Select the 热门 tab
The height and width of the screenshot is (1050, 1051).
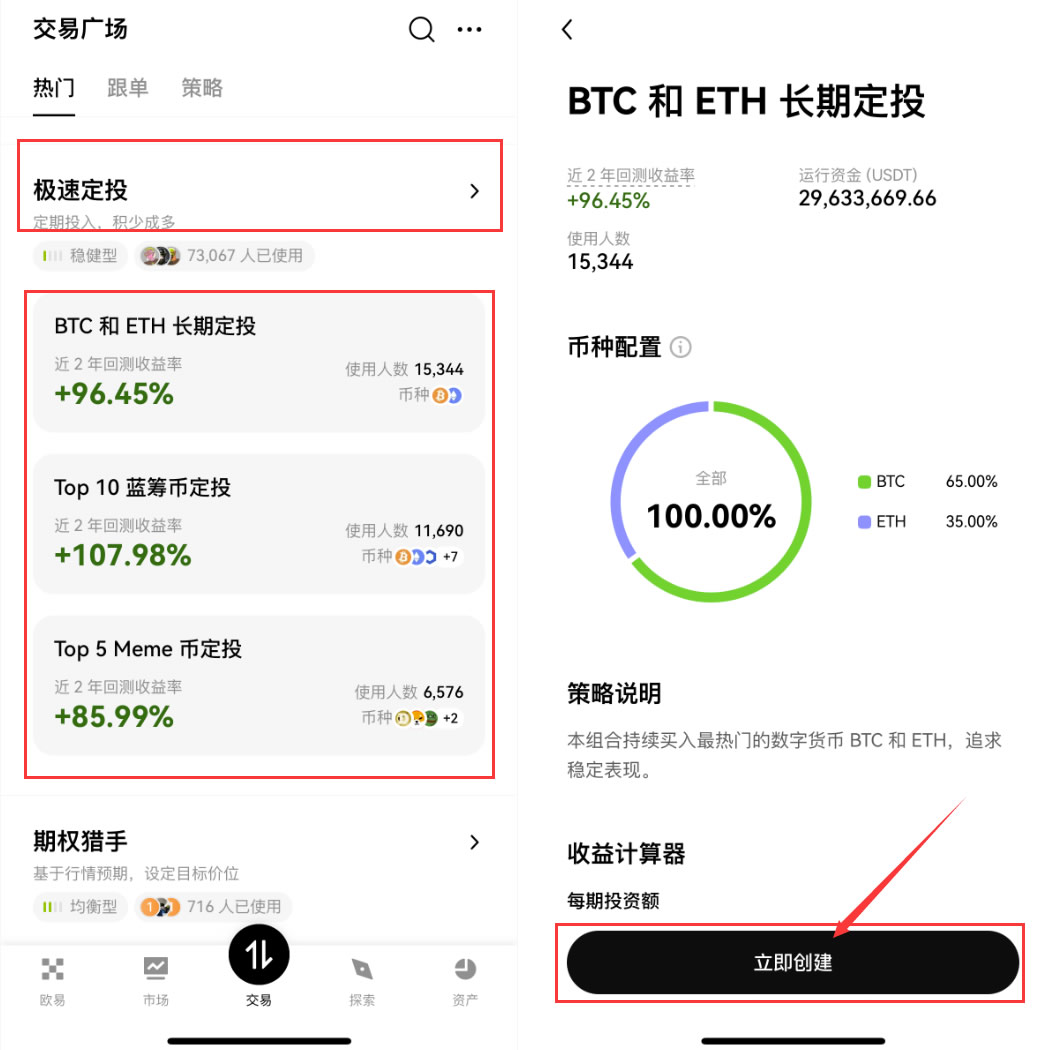pyautogui.click(x=54, y=88)
